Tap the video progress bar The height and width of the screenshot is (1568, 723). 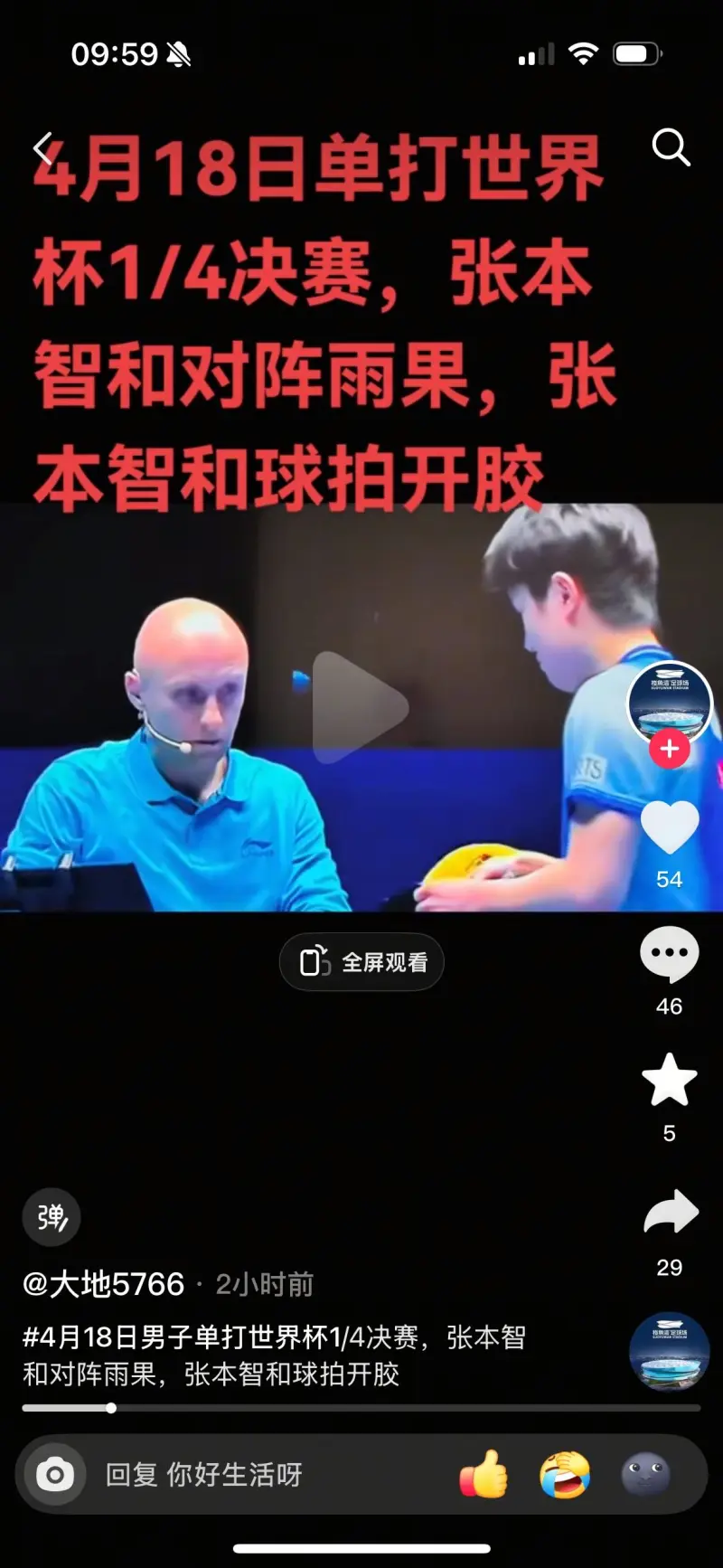(x=361, y=1408)
